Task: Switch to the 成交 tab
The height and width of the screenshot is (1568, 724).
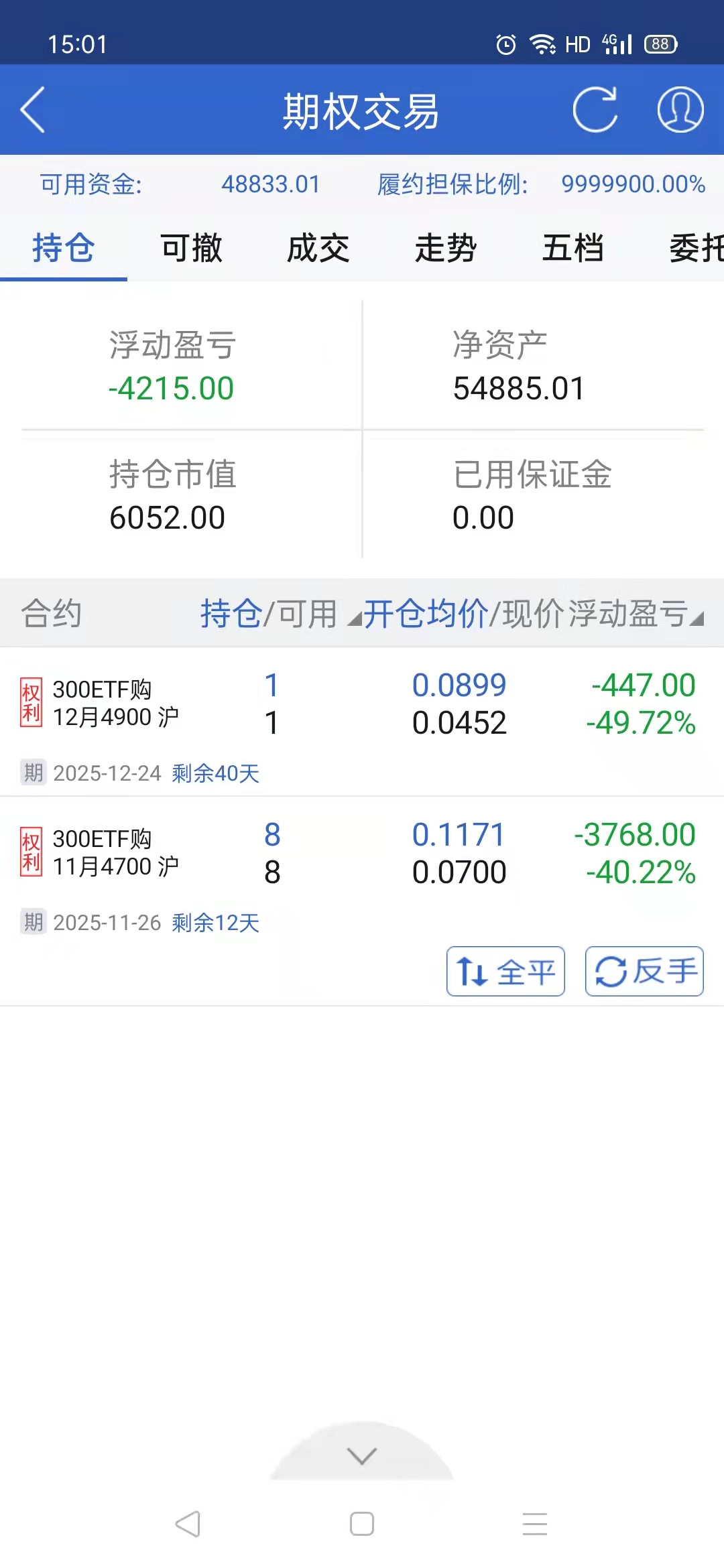Action: [318, 249]
